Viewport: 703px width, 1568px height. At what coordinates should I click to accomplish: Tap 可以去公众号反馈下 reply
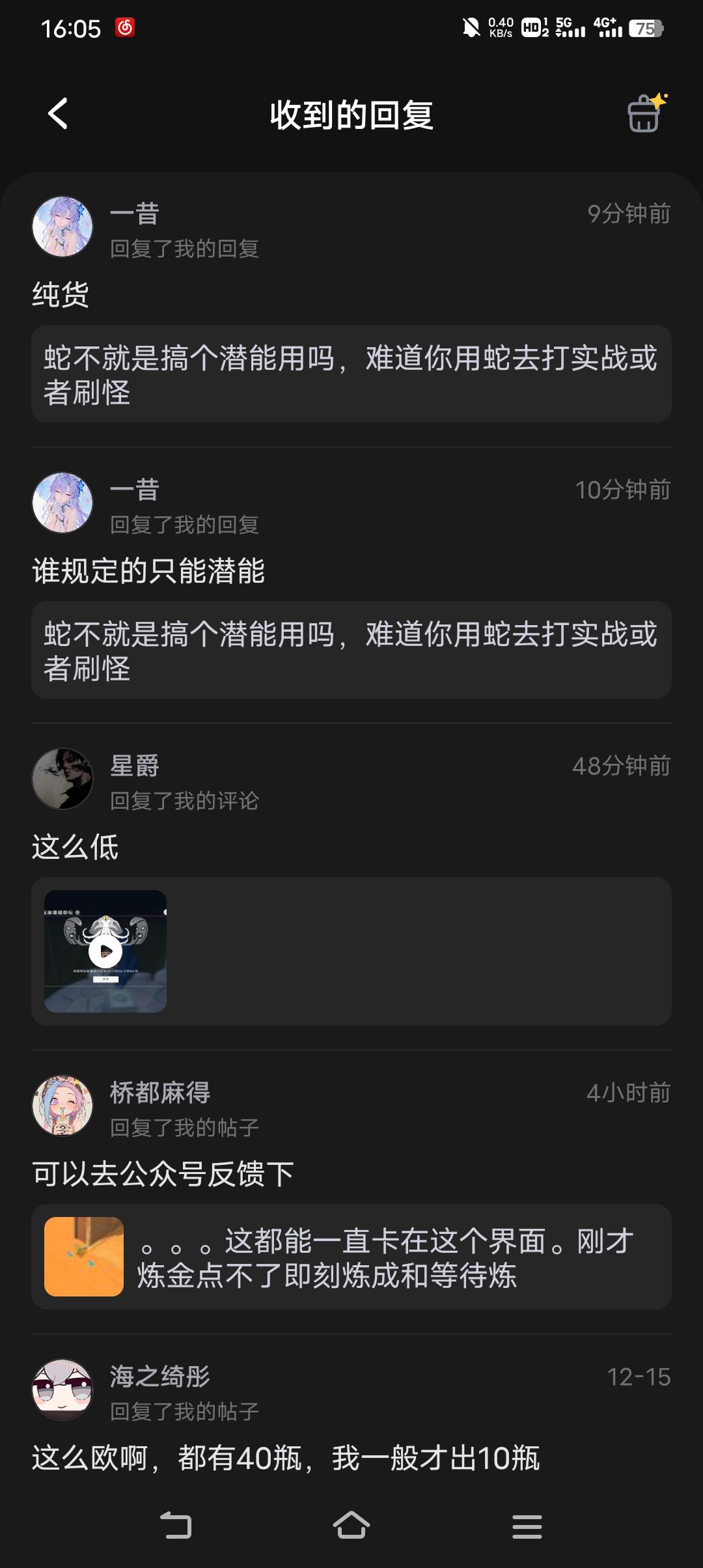[x=163, y=1172]
